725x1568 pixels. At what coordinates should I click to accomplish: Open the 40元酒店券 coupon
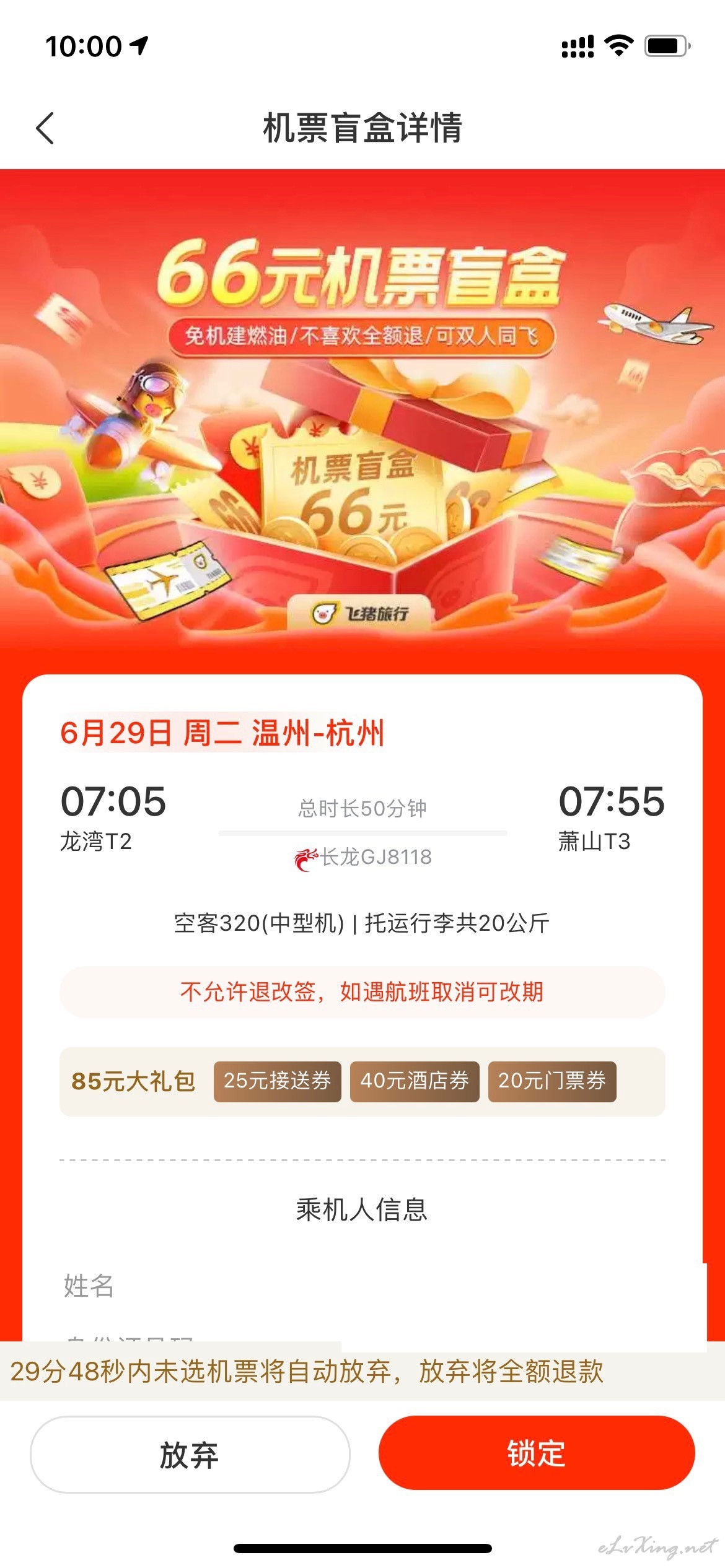[x=415, y=1081]
